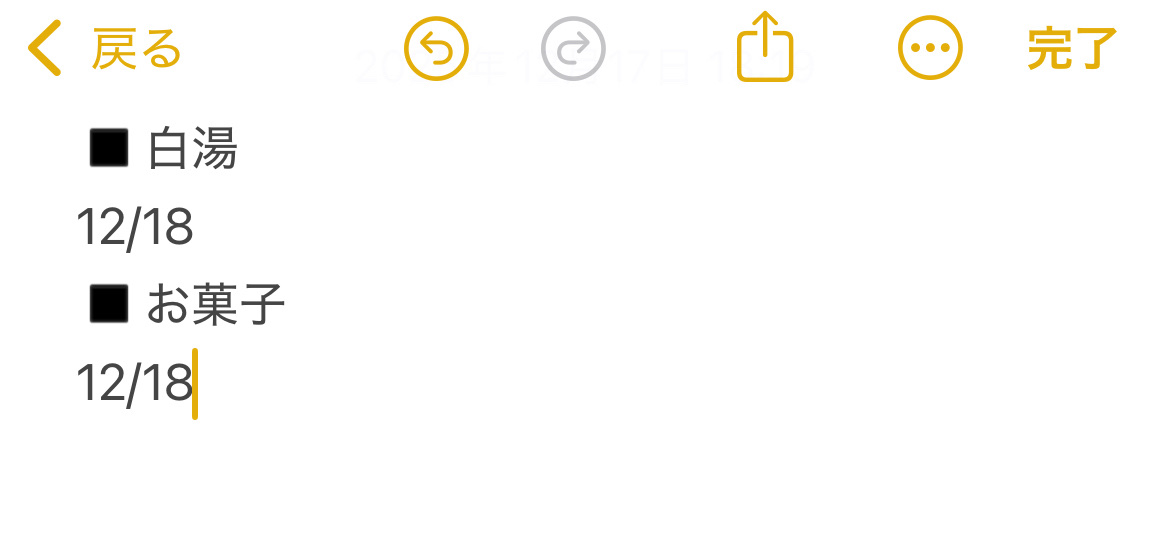Screen dimensions: 1170x534
Task: Go back via the 戻る button
Action: tap(106, 49)
